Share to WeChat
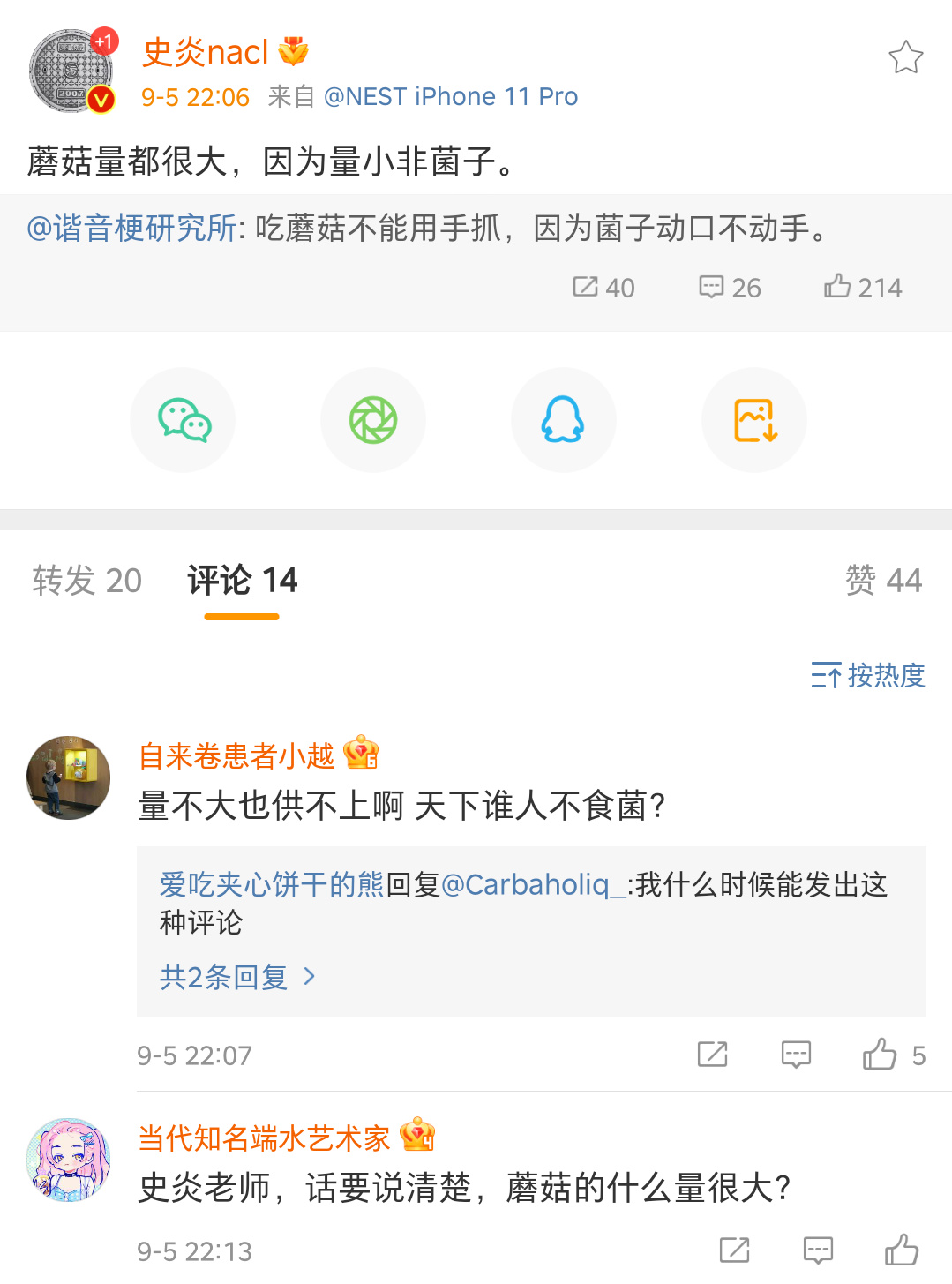Viewport: 952px width, 1284px height. point(183,420)
